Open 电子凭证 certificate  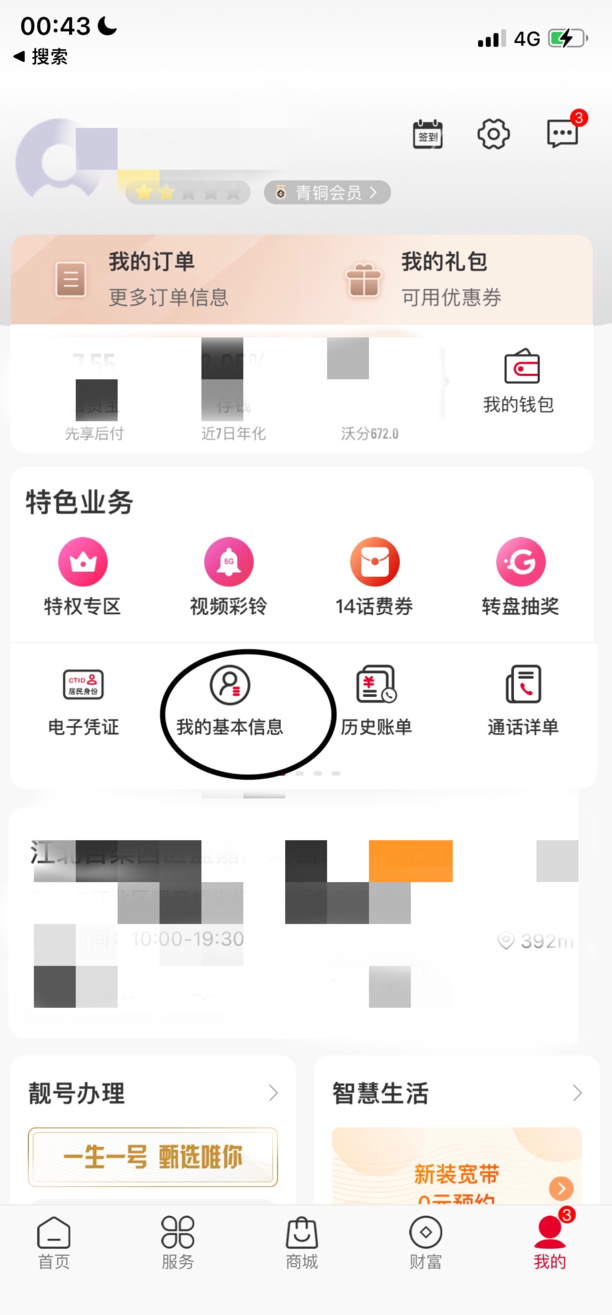(83, 702)
